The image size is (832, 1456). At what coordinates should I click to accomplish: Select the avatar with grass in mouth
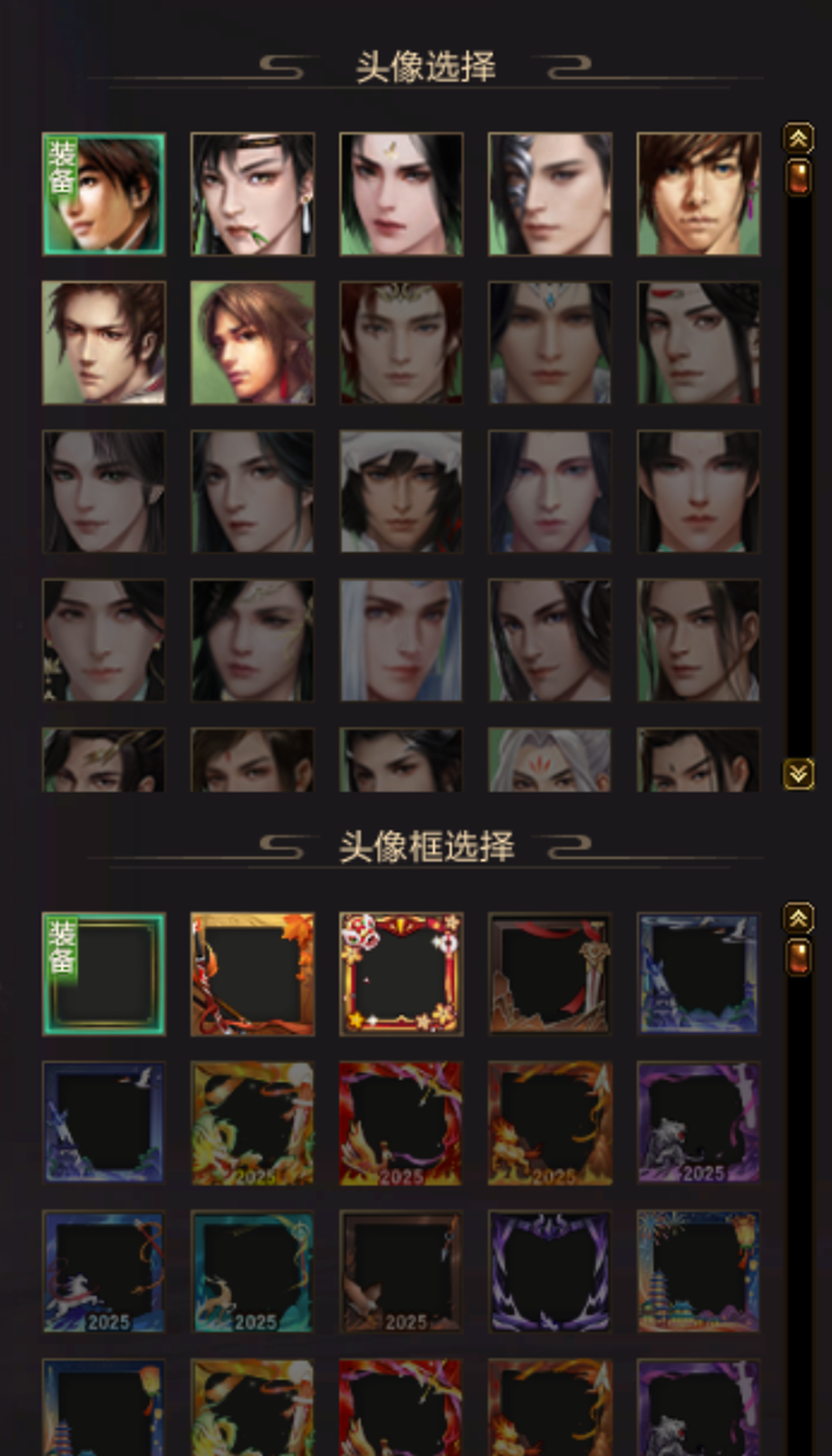point(253,194)
